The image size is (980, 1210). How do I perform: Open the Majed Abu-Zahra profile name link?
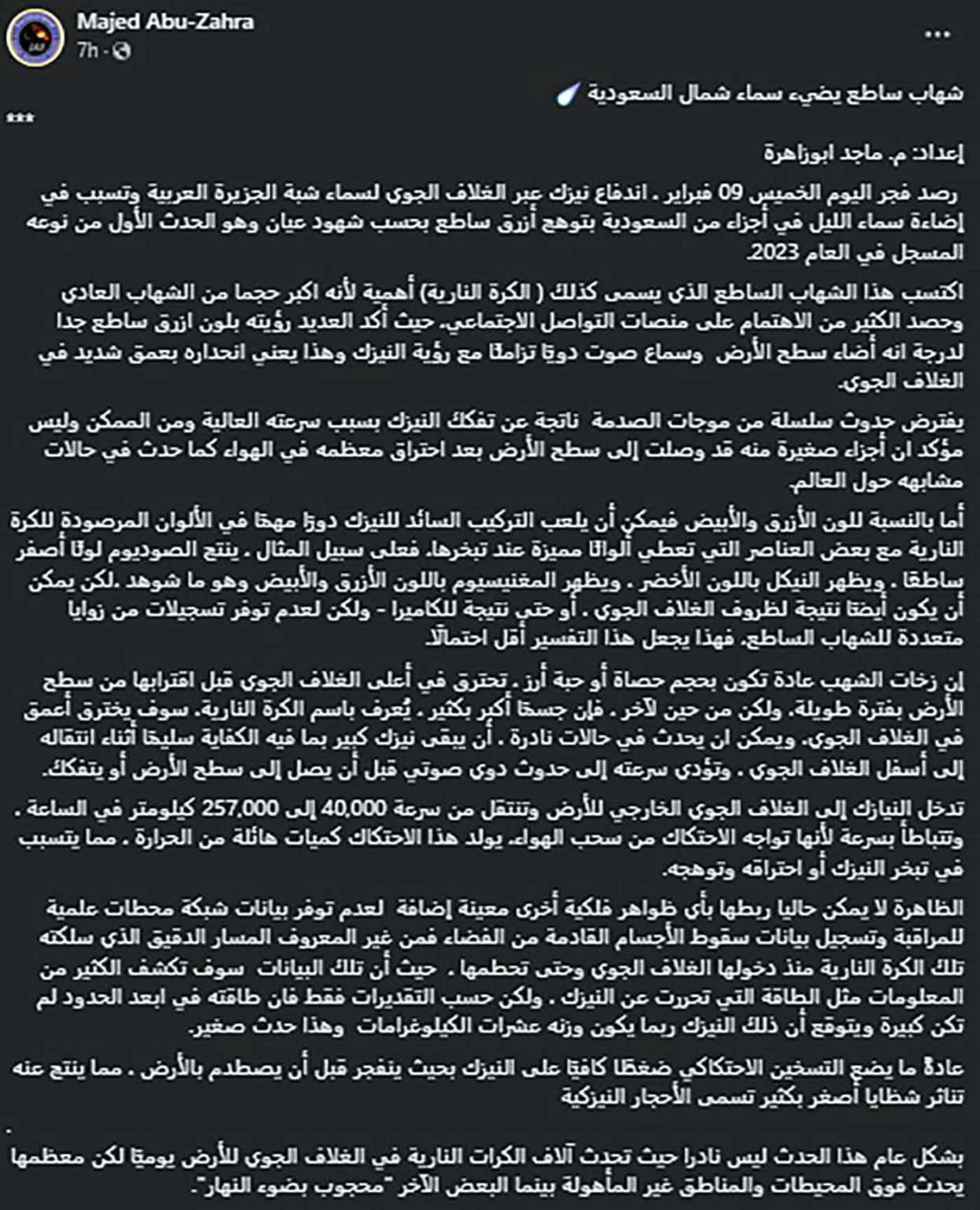click(x=165, y=21)
